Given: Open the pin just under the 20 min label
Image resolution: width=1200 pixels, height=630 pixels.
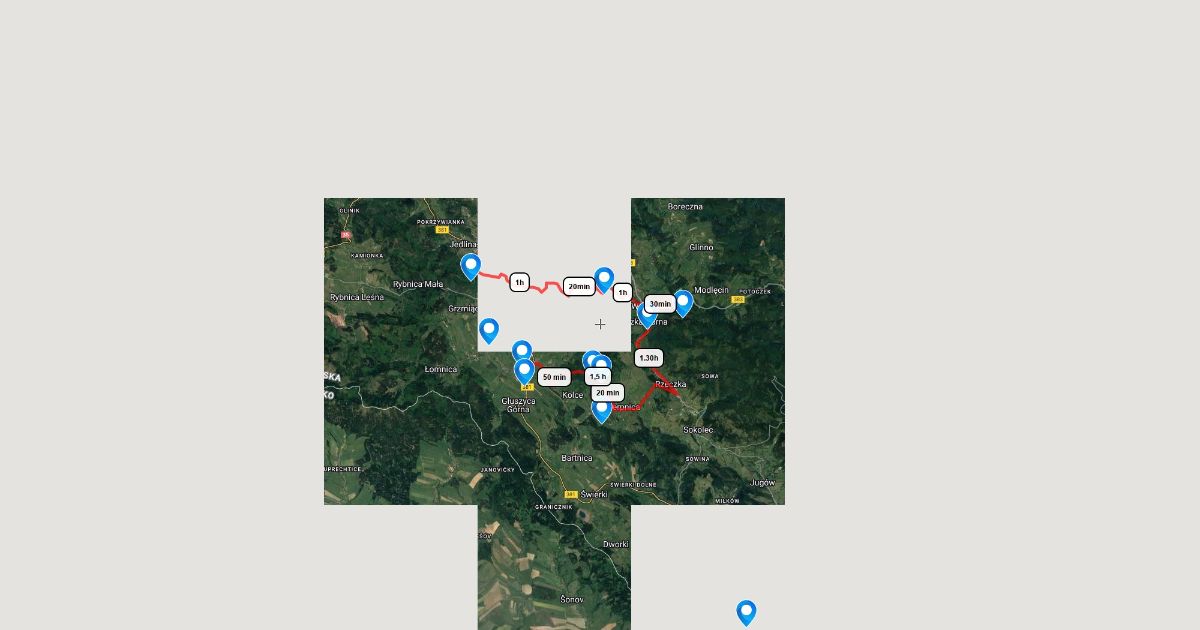Looking at the screenshot, I should coord(602,409).
